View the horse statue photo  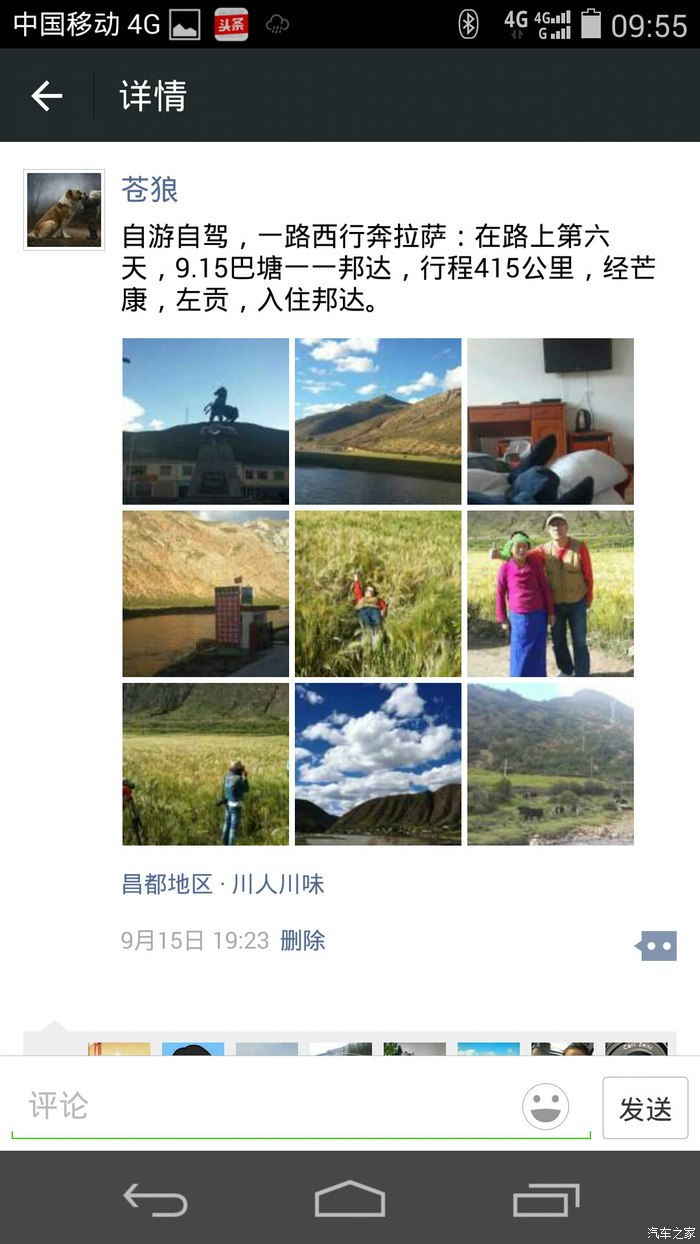click(206, 421)
